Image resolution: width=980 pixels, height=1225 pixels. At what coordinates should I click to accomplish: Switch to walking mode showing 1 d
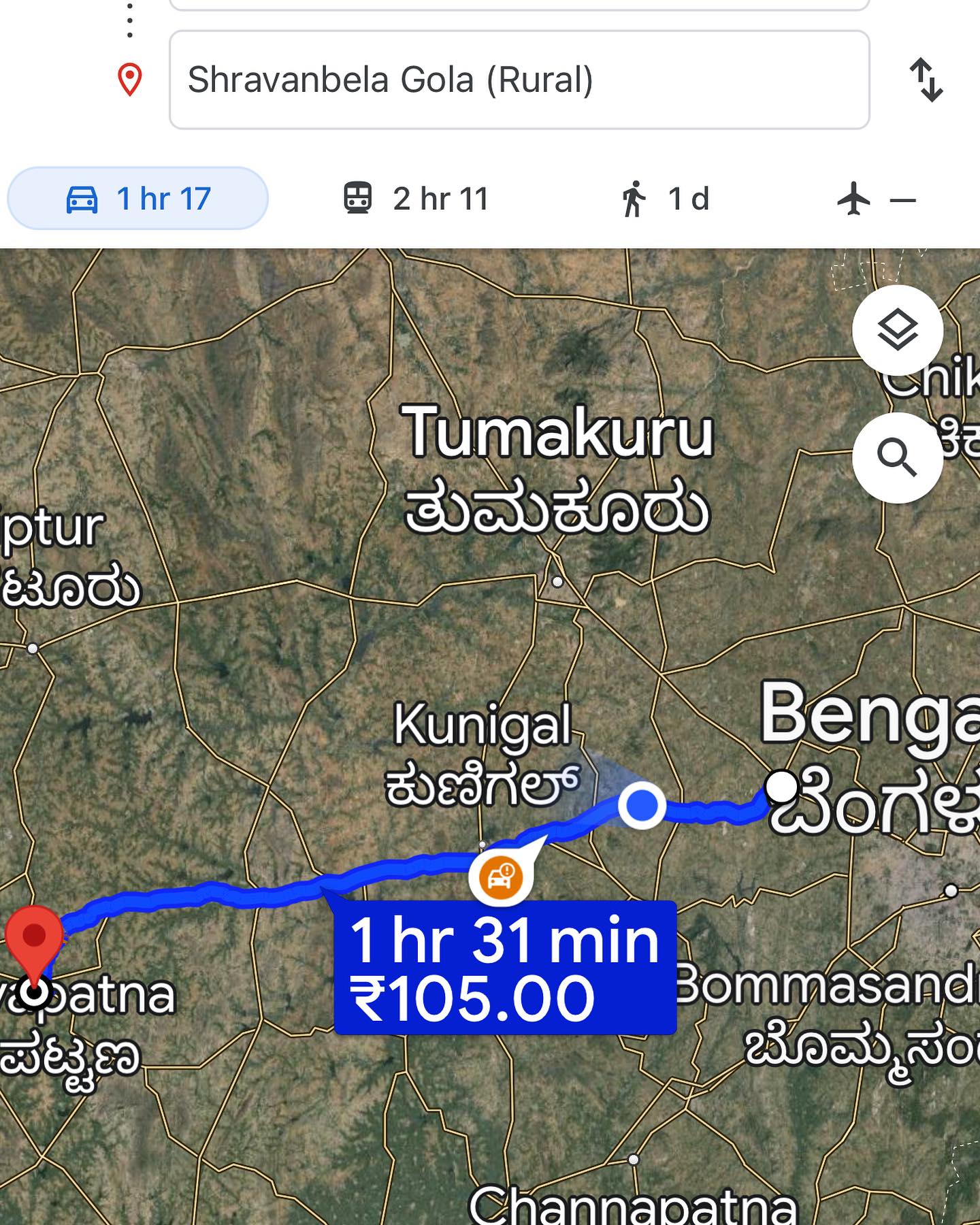point(665,199)
